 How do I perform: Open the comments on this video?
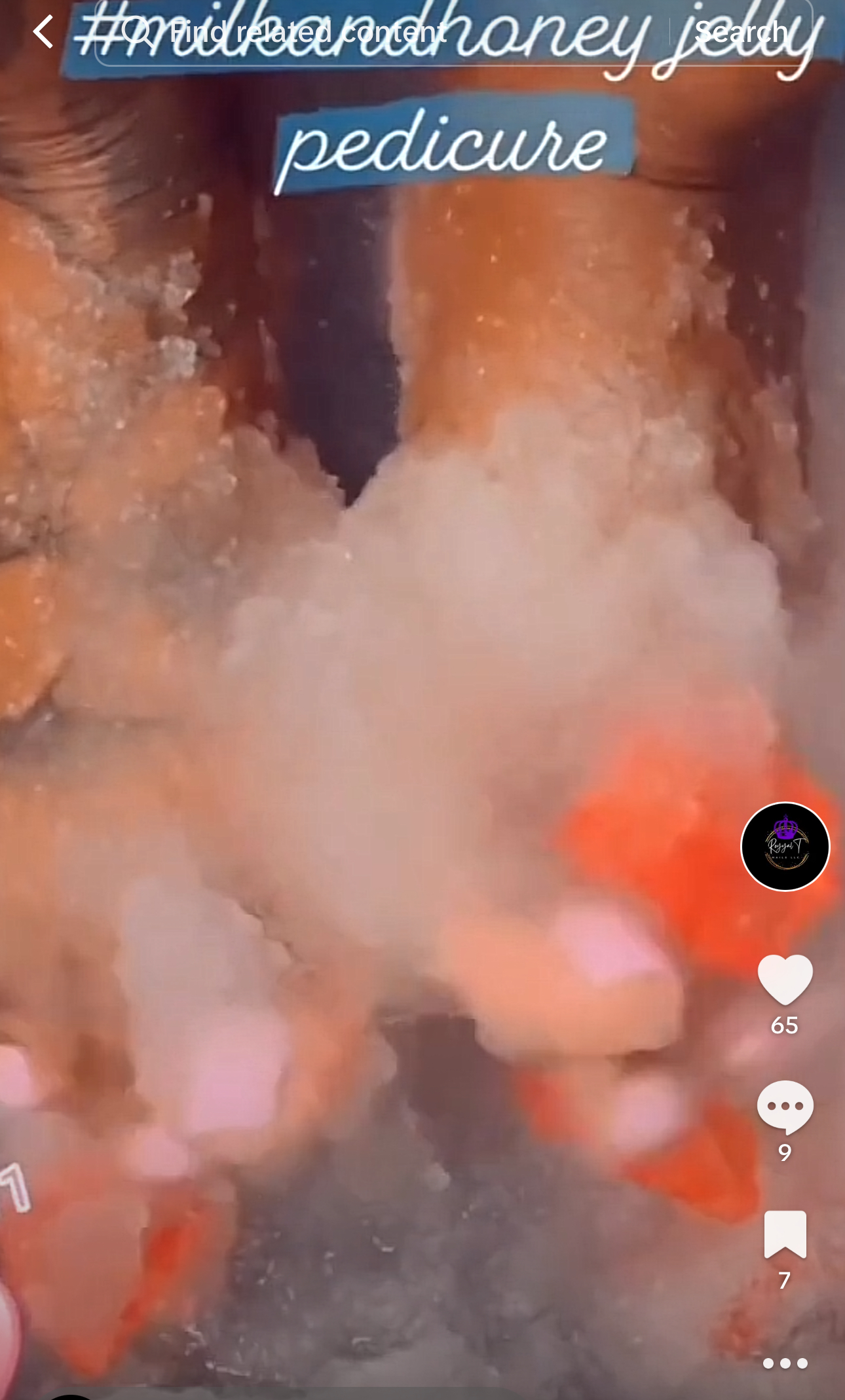[x=785, y=1107]
